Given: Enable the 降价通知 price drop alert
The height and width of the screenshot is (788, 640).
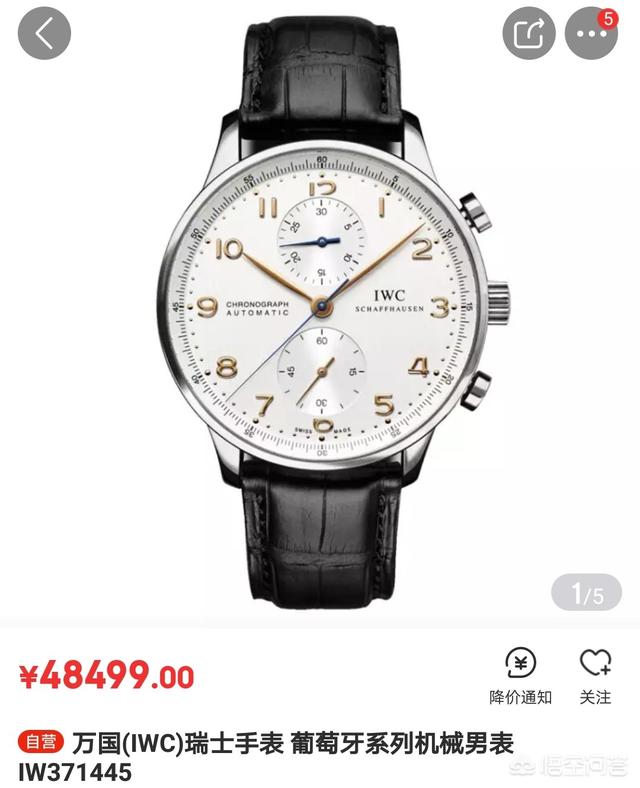Looking at the screenshot, I should [x=520, y=674].
